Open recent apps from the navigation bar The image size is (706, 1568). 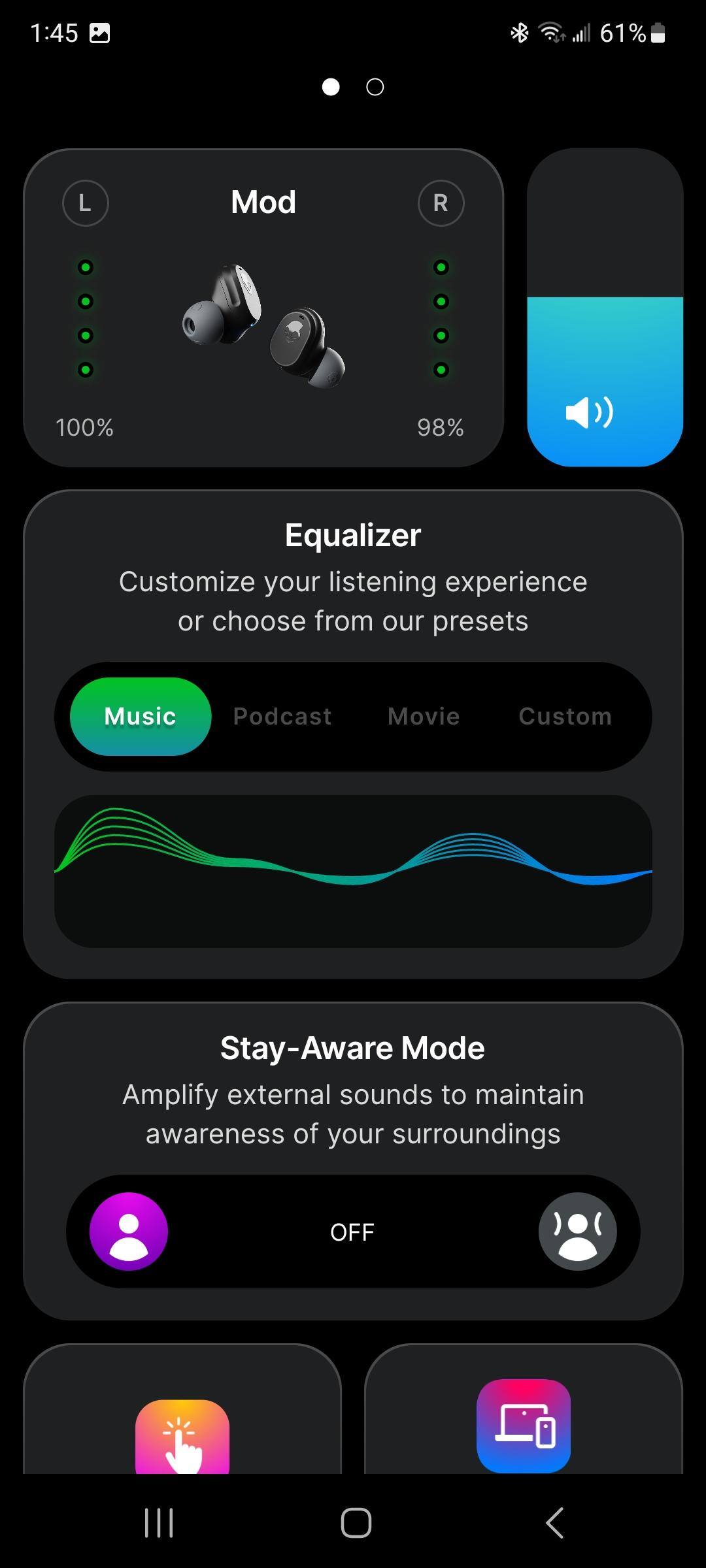(159, 1523)
